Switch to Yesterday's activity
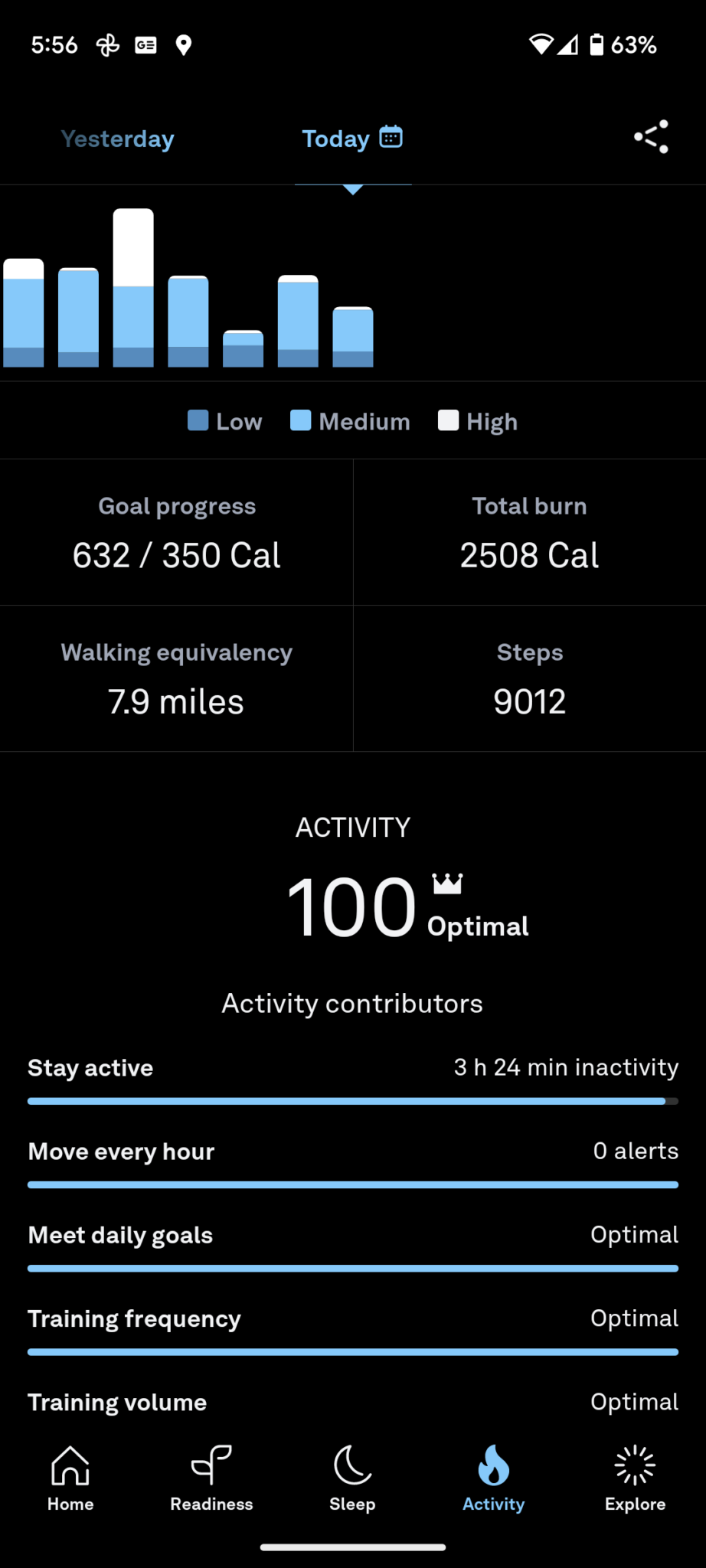 118,139
